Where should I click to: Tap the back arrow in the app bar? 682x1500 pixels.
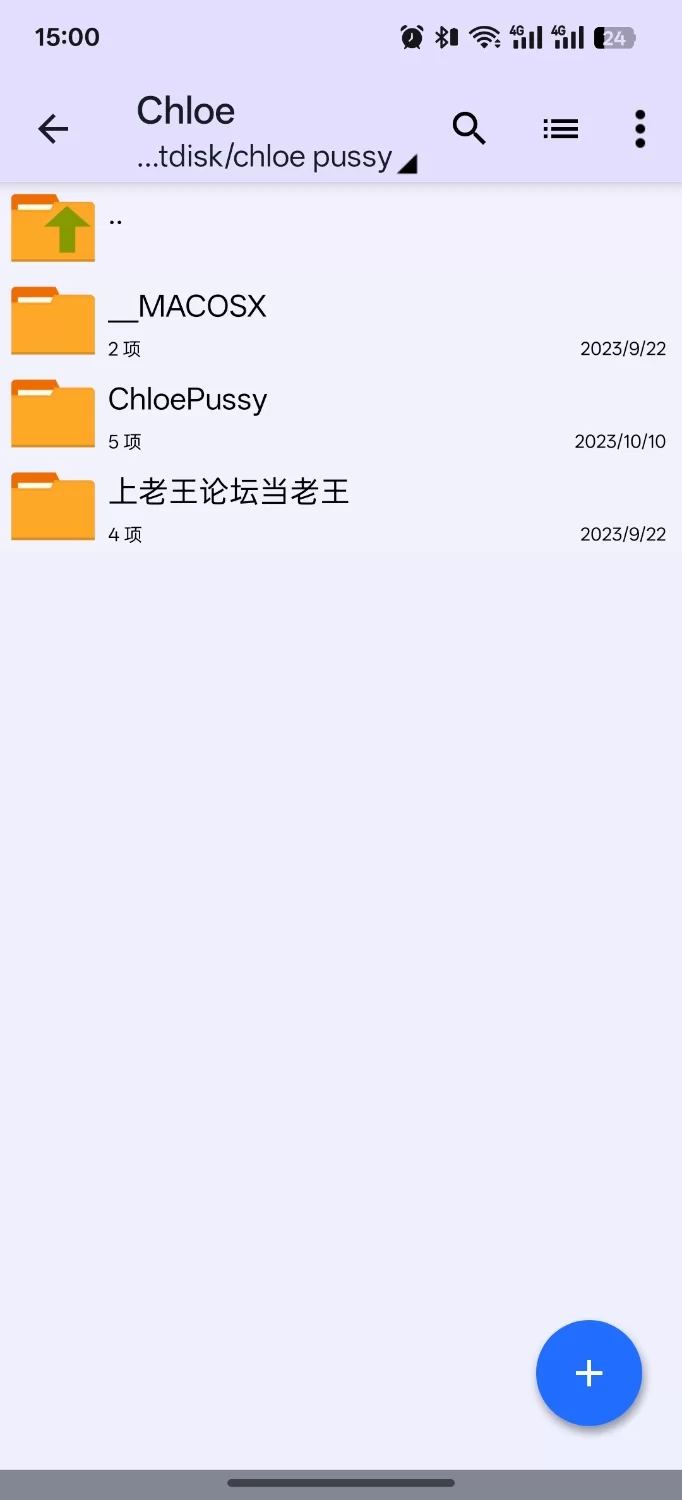pos(53,129)
